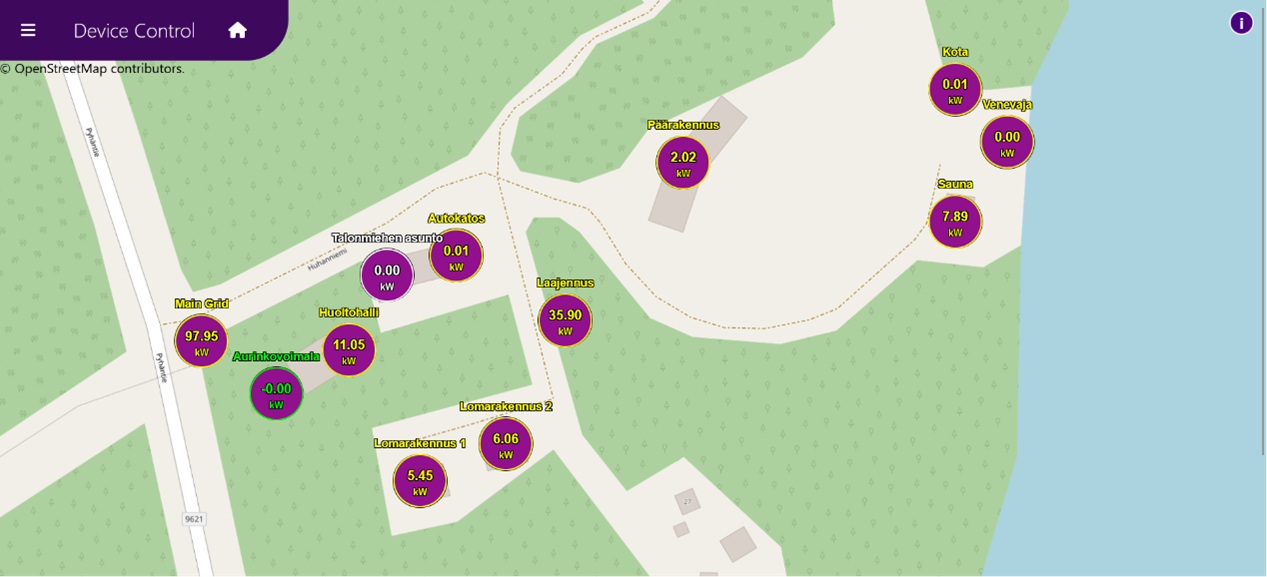Select the Lomarakennus 1 marker
1267x577 pixels.
coord(420,481)
